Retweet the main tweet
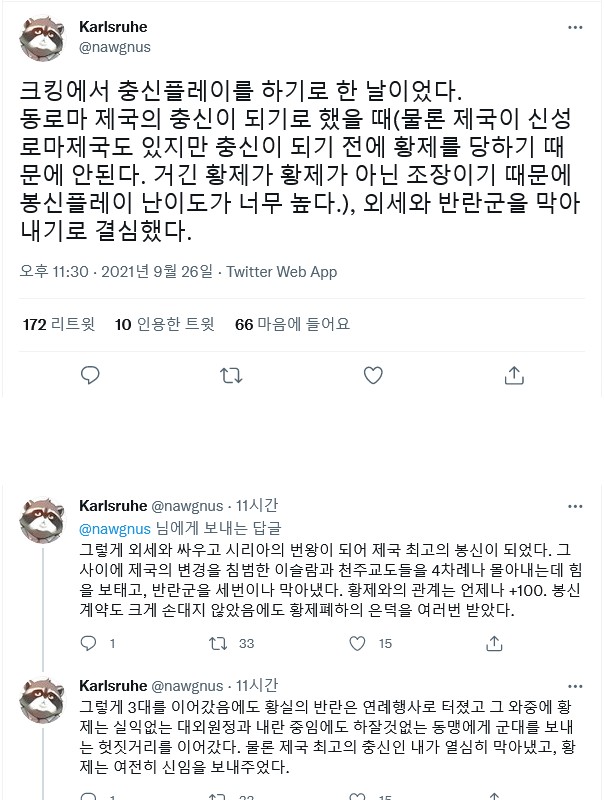Image resolution: width=604 pixels, height=800 pixels. tap(231, 375)
